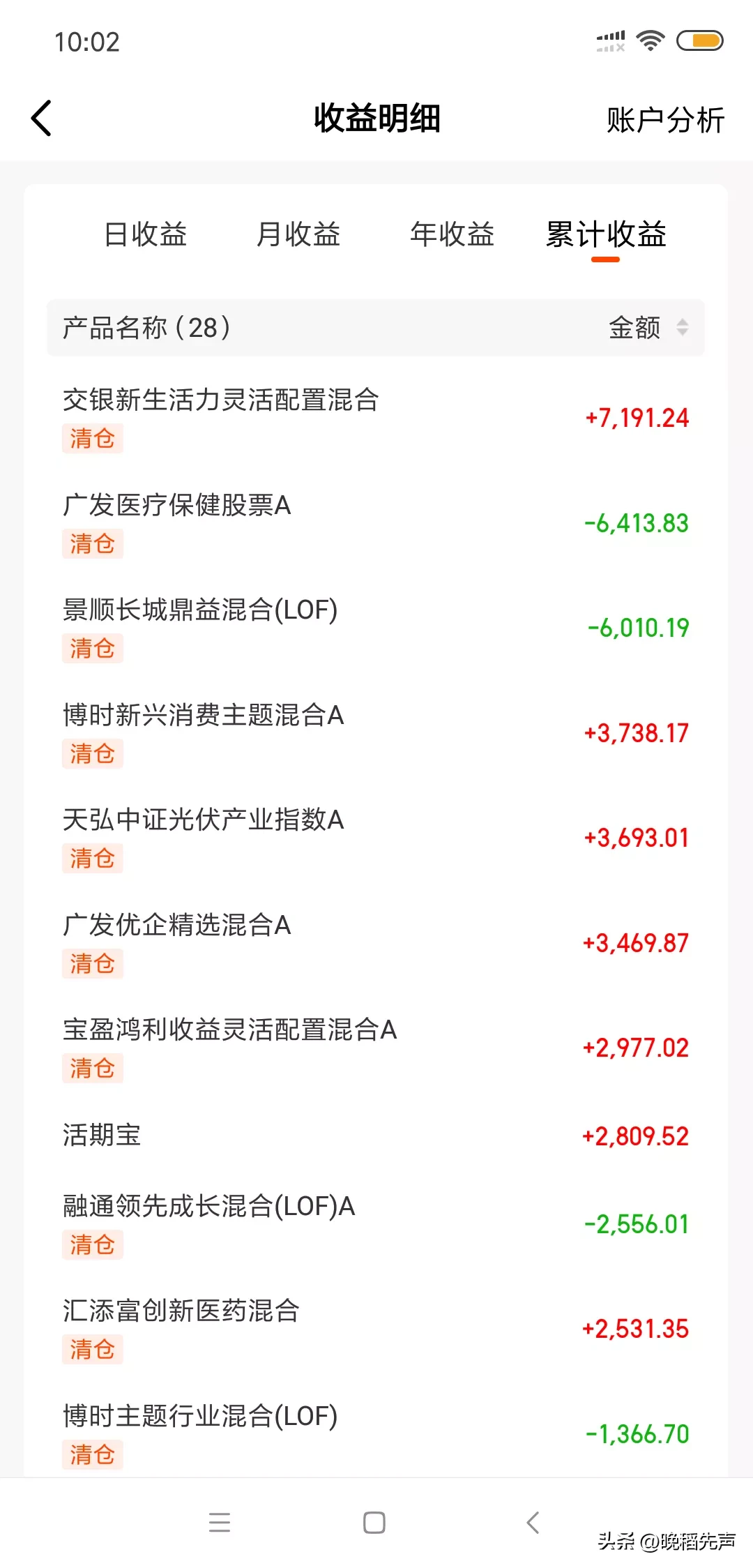The image size is (753, 1568).
Task: Open 账户分析 in the header
Action: [665, 120]
